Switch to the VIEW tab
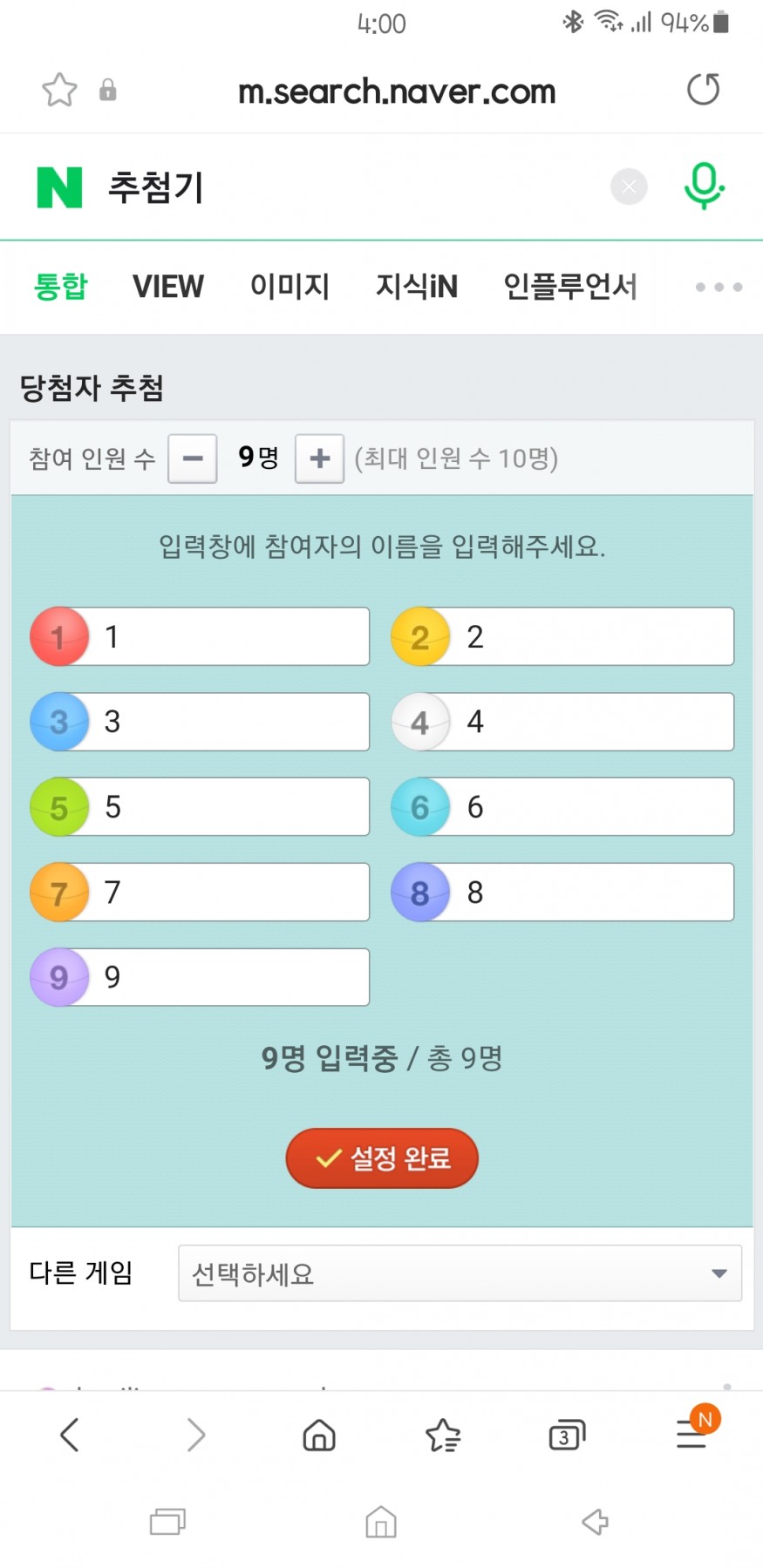763x1568 pixels. [x=167, y=286]
